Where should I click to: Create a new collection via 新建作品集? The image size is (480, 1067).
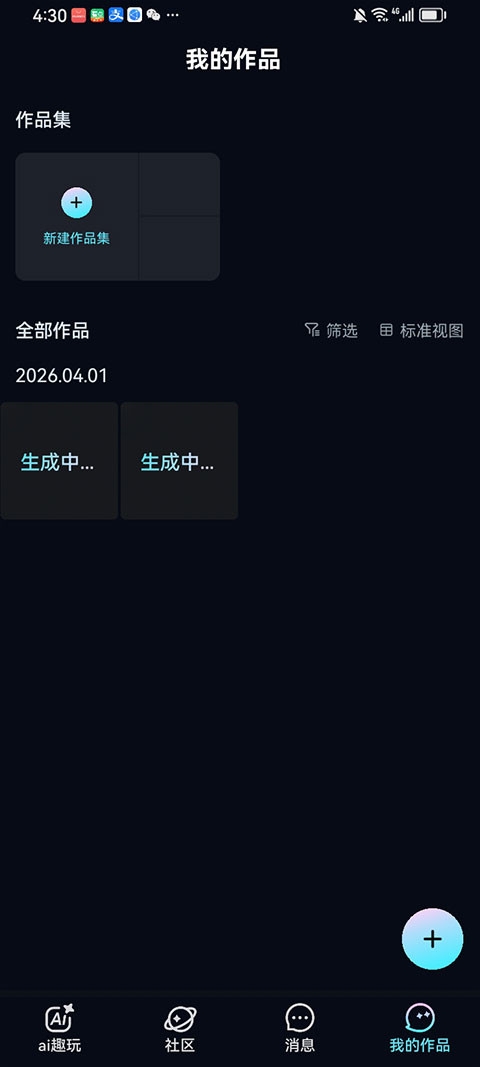76,216
